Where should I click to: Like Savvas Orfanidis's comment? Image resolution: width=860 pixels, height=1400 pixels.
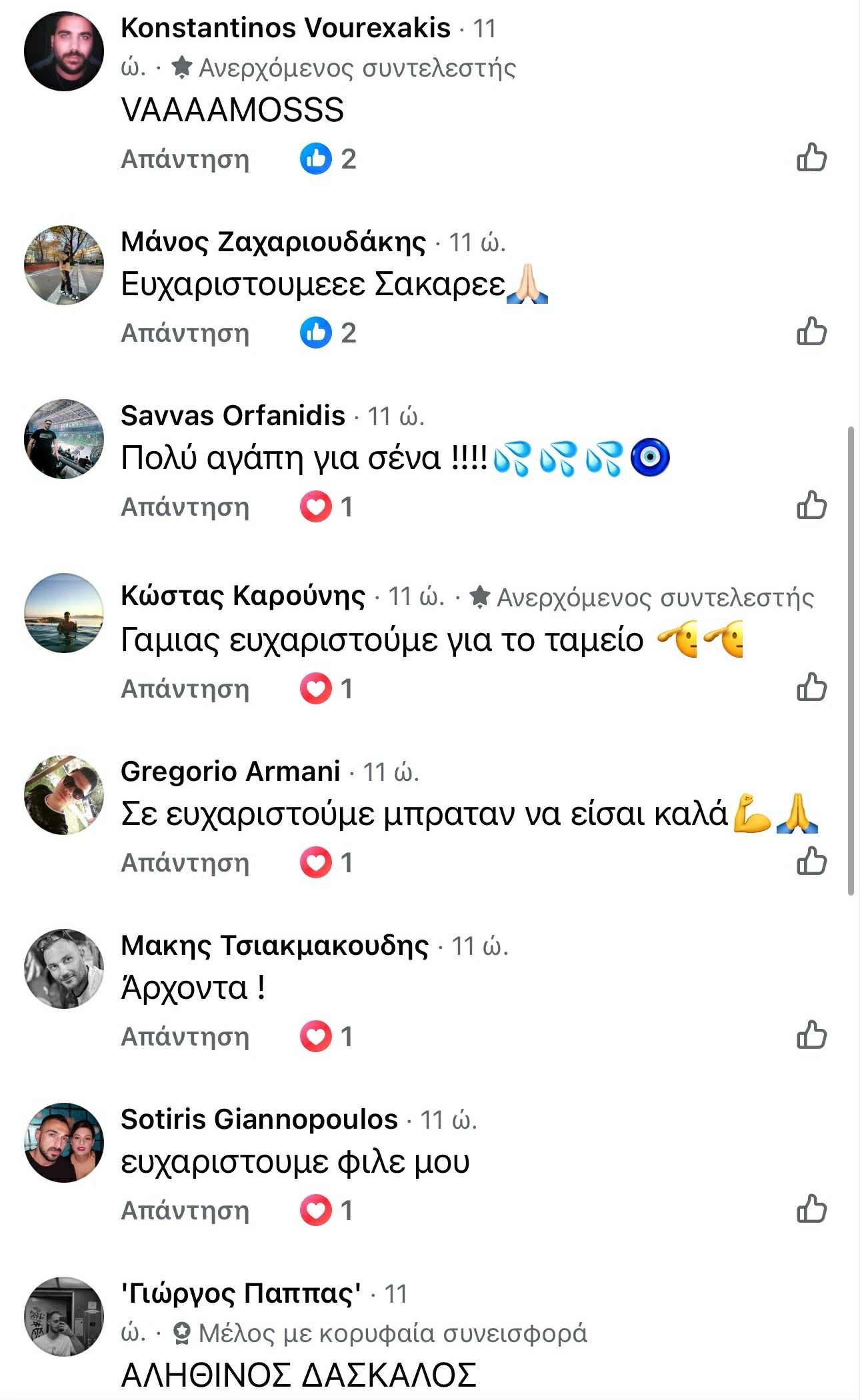811,506
